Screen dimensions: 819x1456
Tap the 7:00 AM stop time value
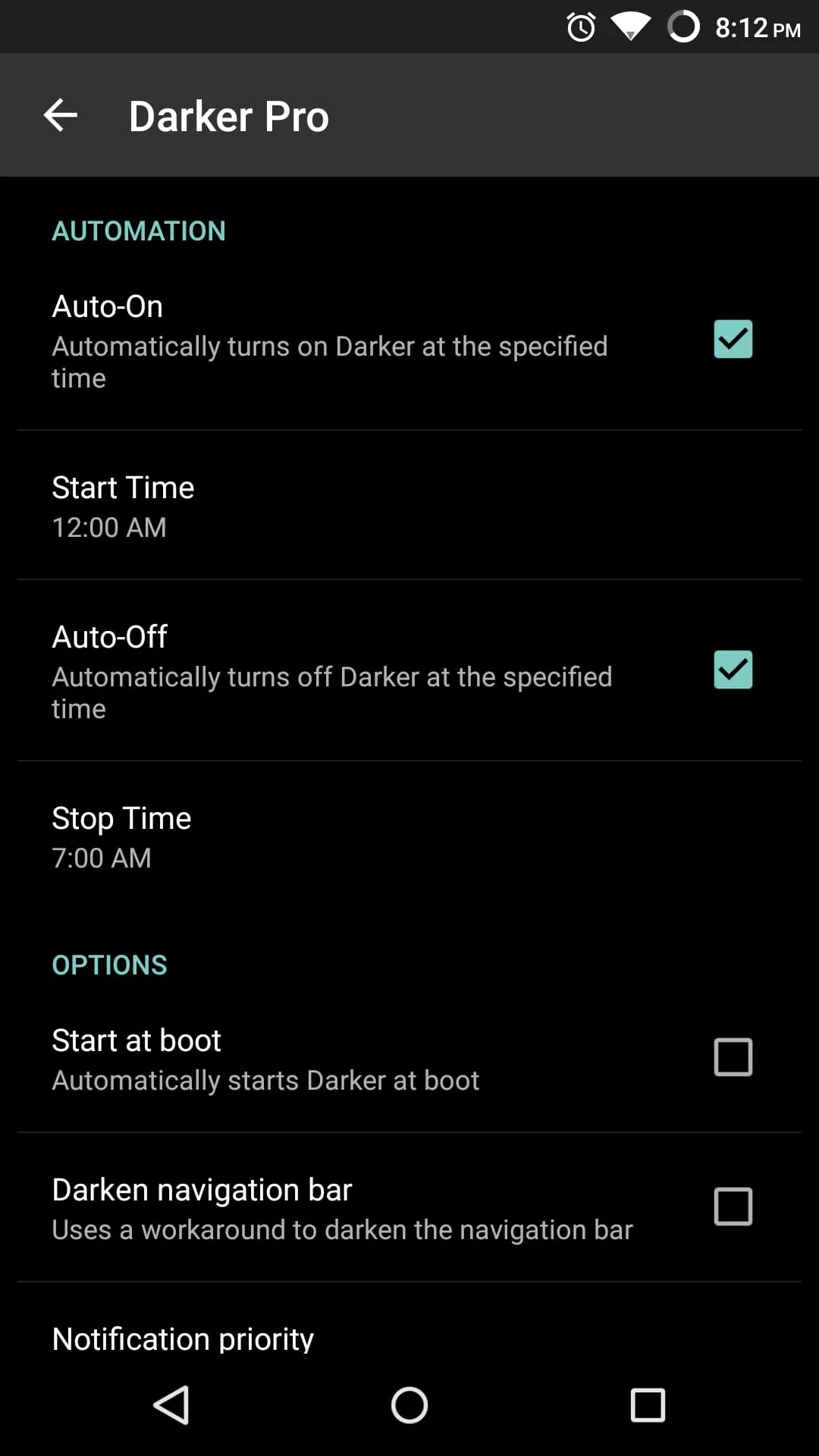coord(102,858)
